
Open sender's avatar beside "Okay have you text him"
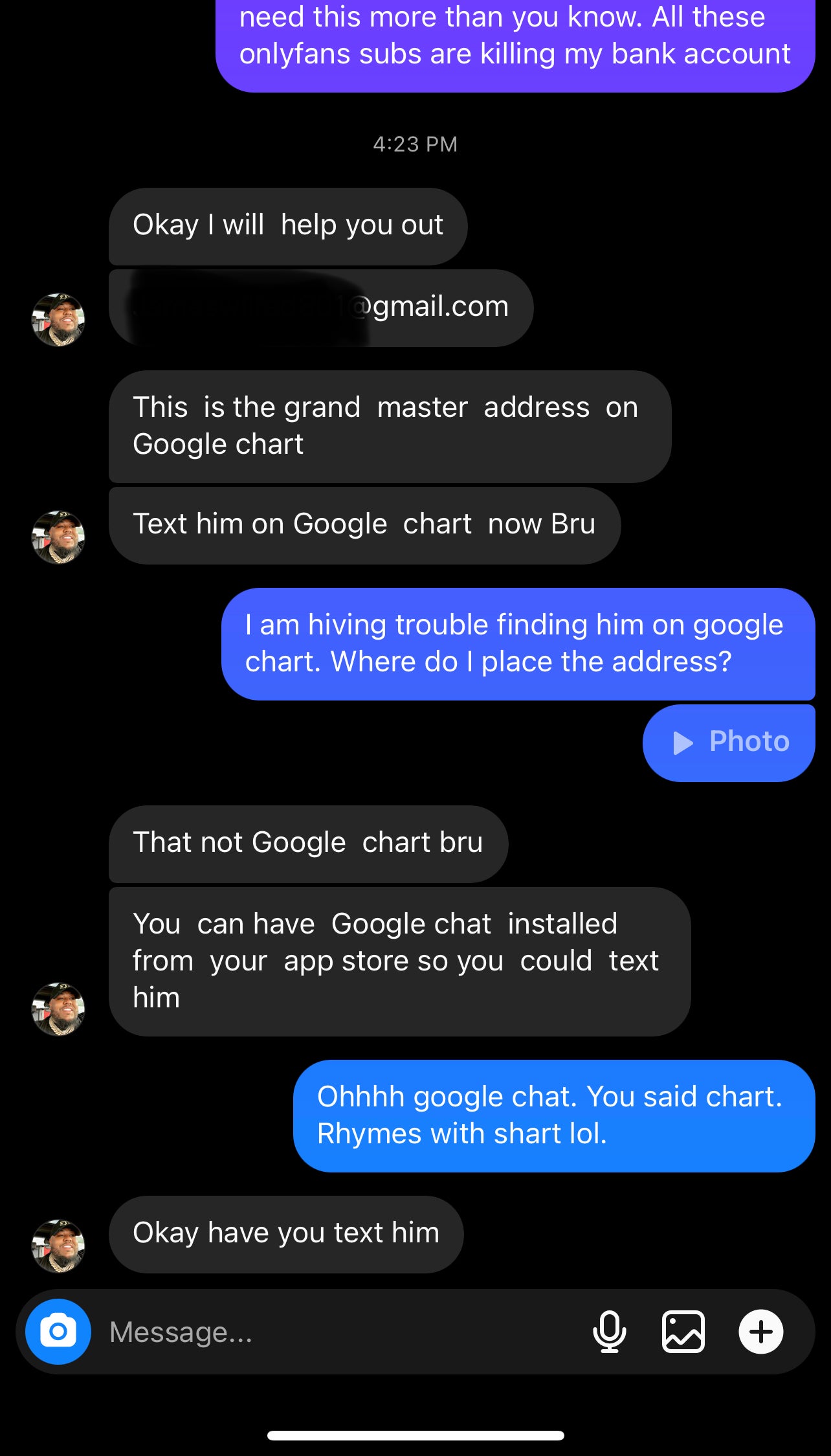[x=58, y=1246]
